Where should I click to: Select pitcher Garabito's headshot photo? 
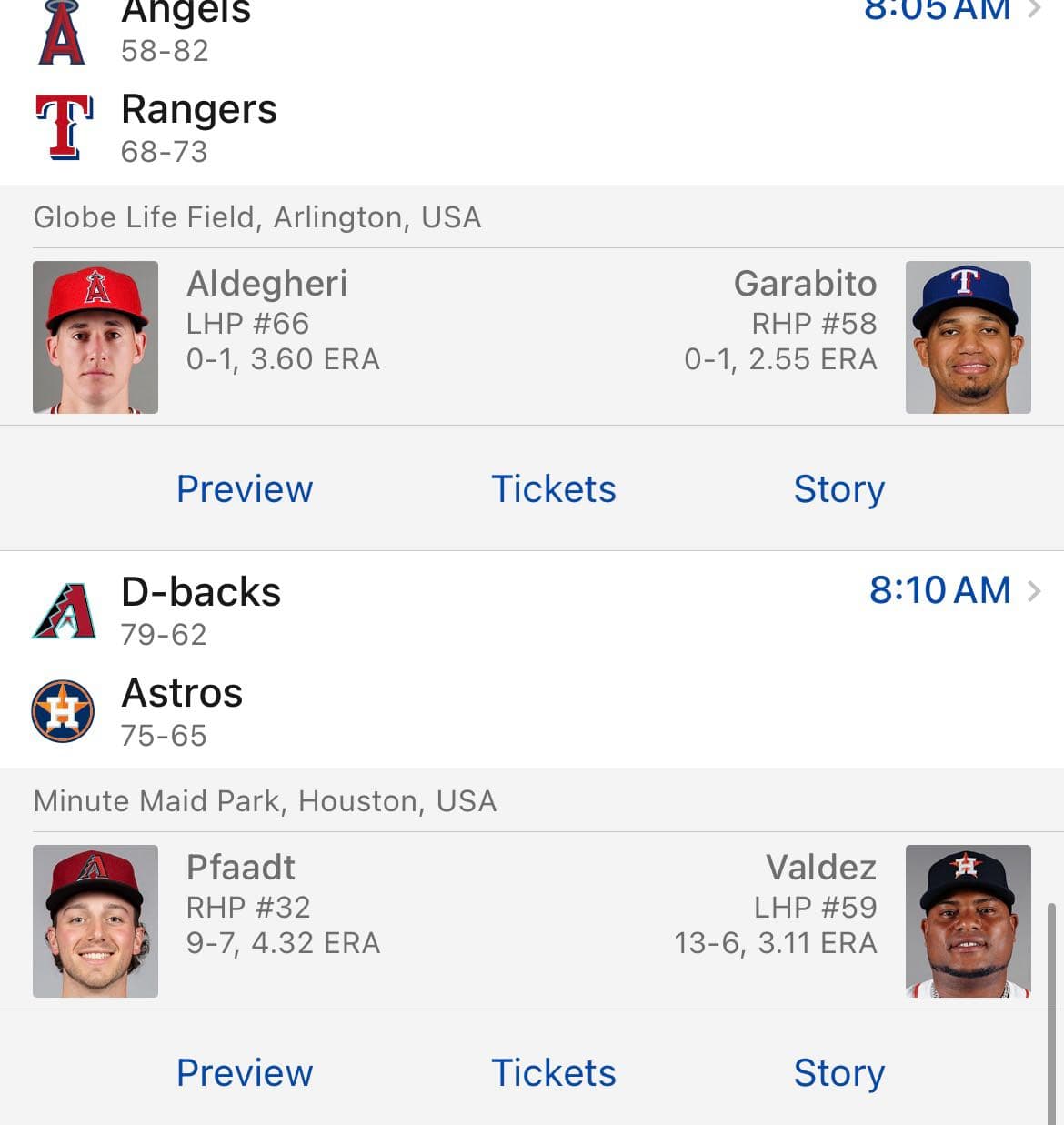click(968, 336)
